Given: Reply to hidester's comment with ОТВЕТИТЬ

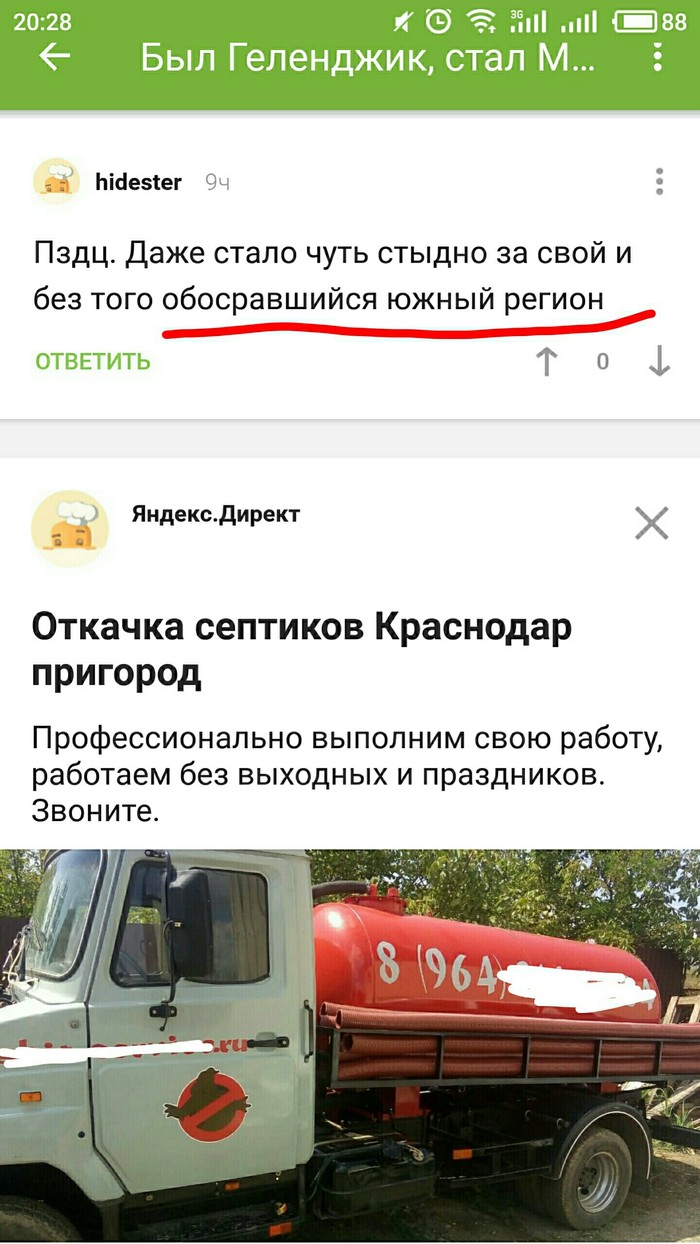Looking at the screenshot, I should (93, 362).
